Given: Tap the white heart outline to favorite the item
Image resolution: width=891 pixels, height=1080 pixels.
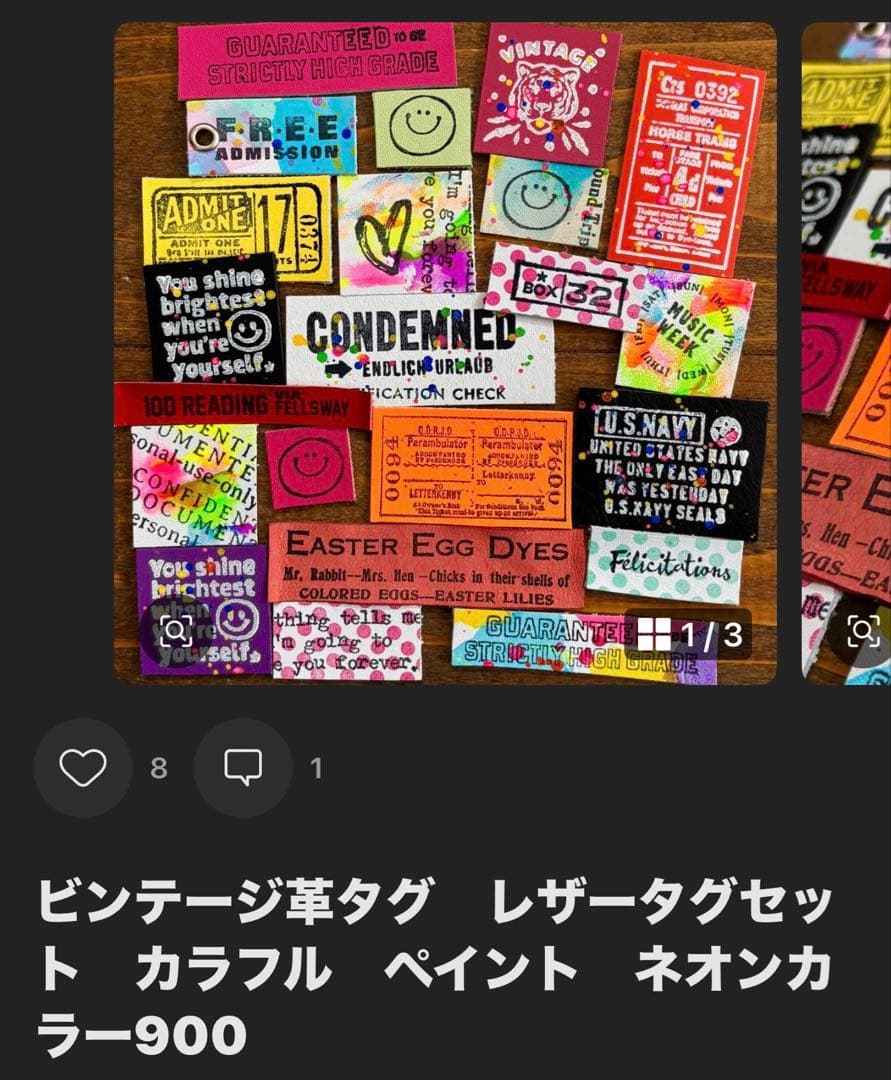Looking at the screenshot, I should (x=83, y=767).
